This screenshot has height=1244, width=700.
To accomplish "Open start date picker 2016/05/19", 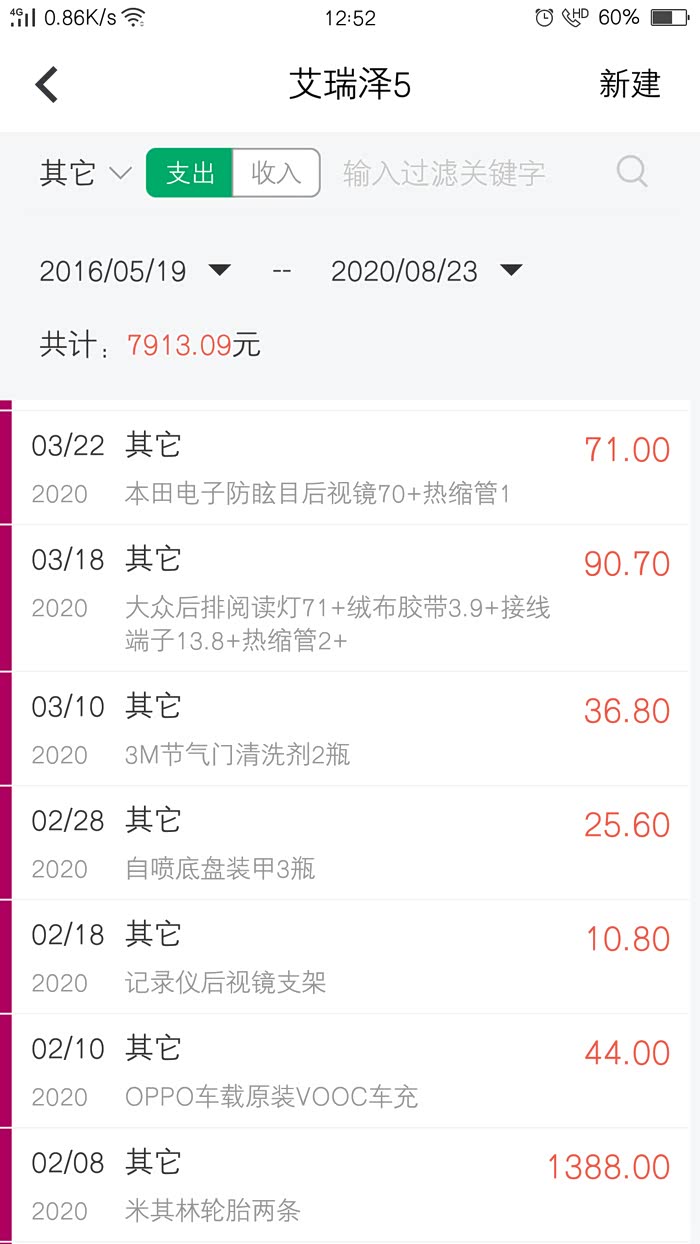I will point(135,271).
